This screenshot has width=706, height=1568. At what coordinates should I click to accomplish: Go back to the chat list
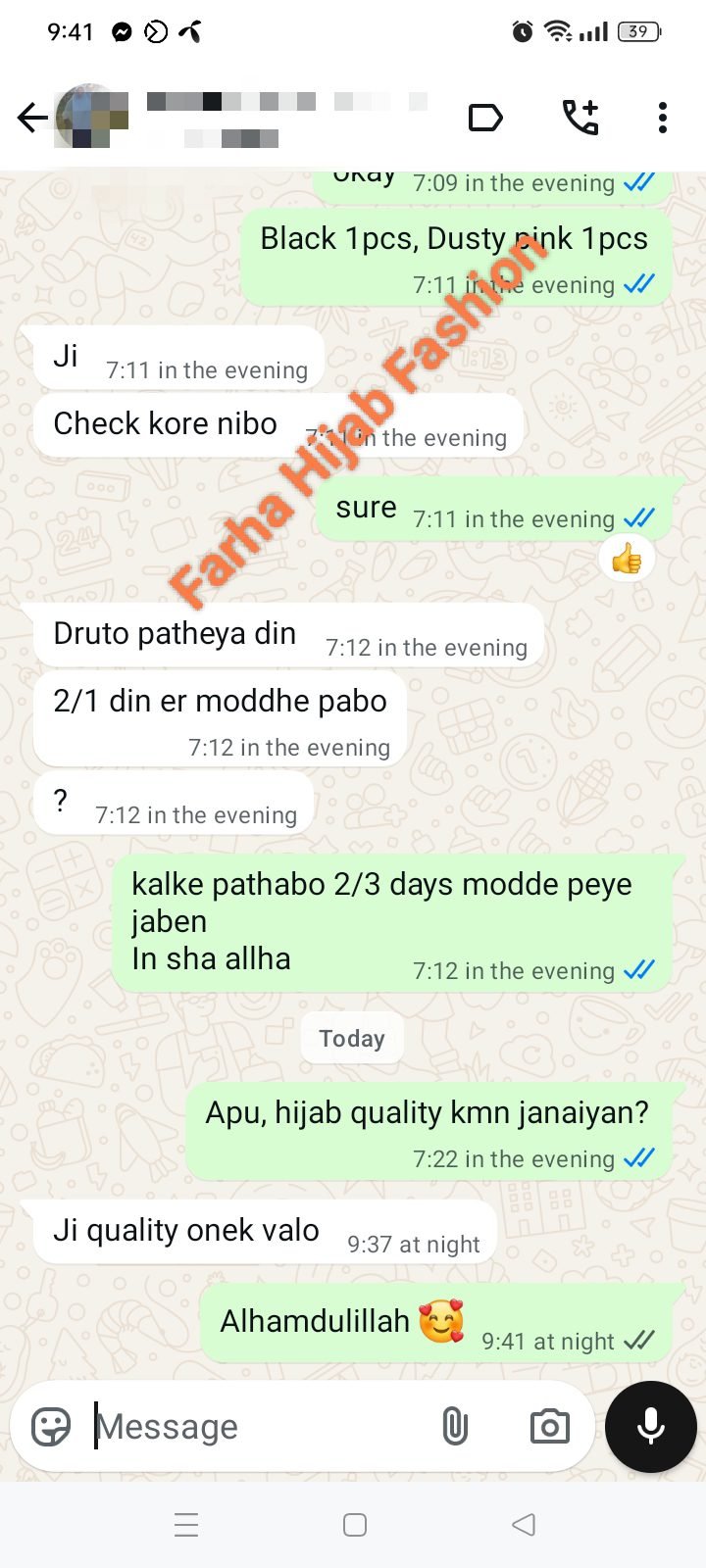point(32,119)
